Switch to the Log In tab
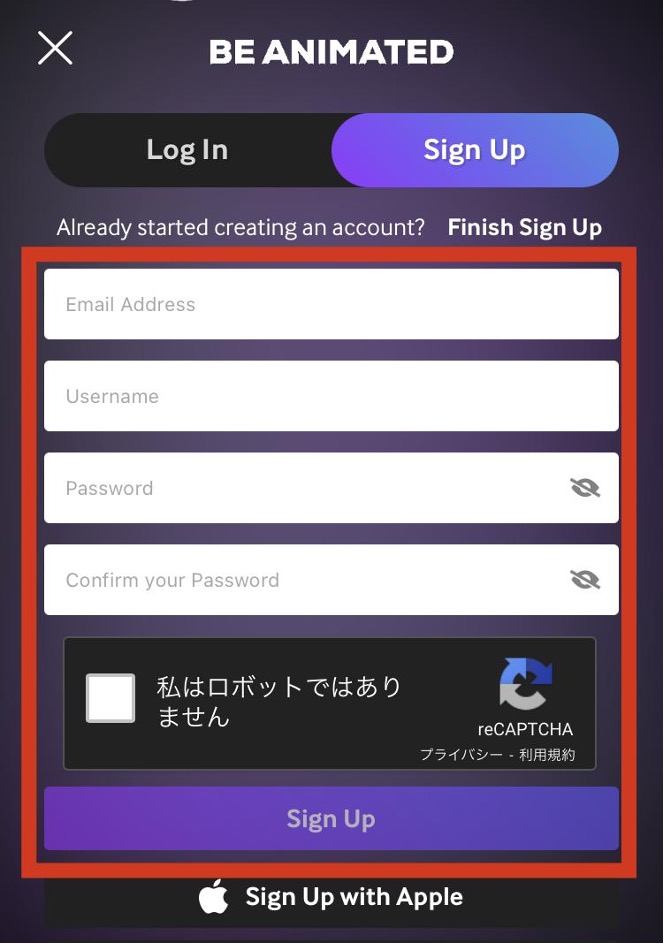The width and height of the screenshot is (664, 944). (187, 150)
